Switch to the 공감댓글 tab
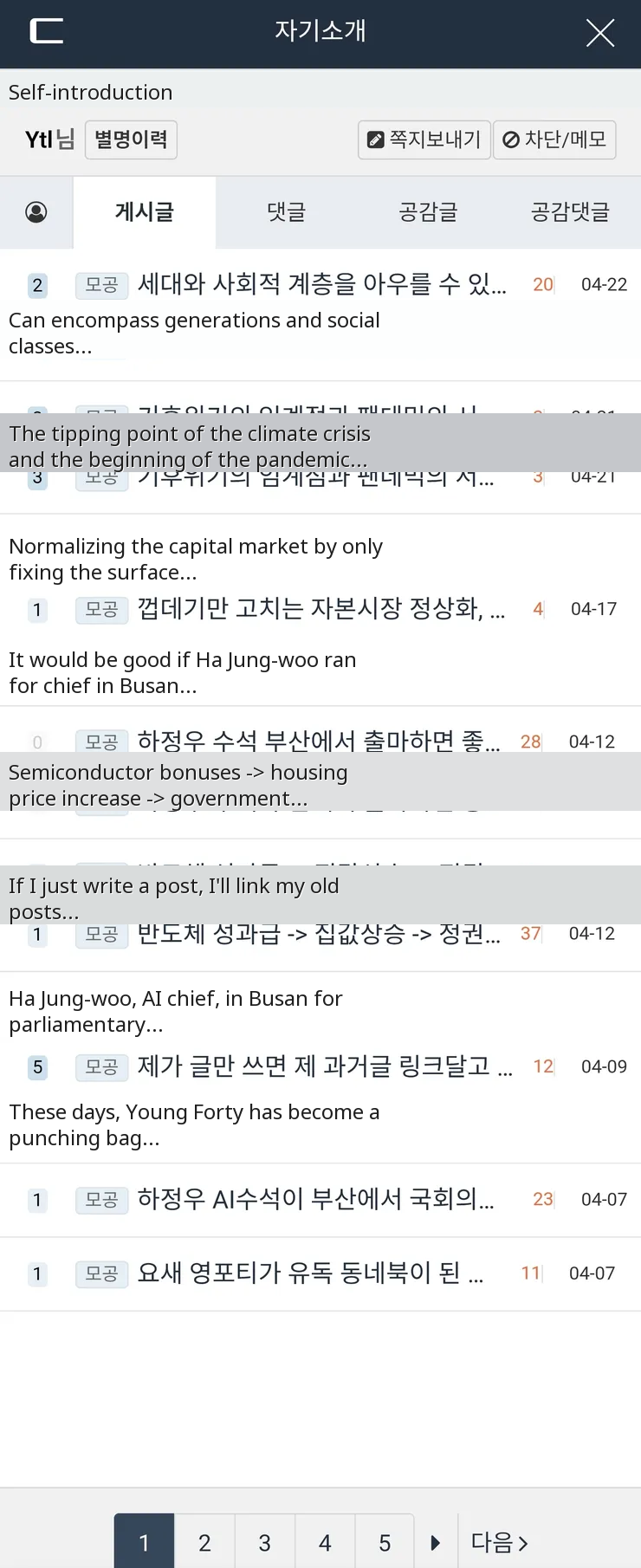 (570, 212)
